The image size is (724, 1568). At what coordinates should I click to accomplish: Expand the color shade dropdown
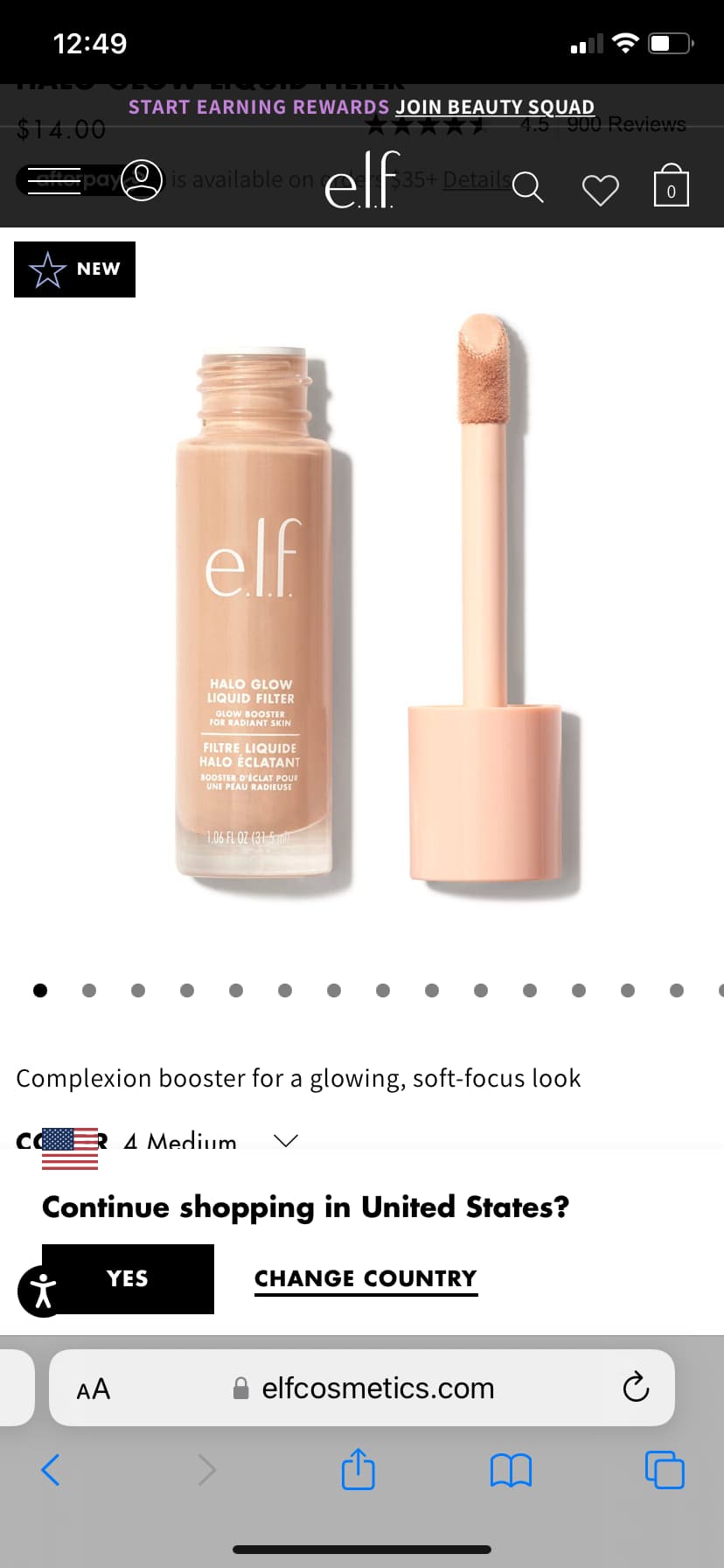(x=286, y=1141)
